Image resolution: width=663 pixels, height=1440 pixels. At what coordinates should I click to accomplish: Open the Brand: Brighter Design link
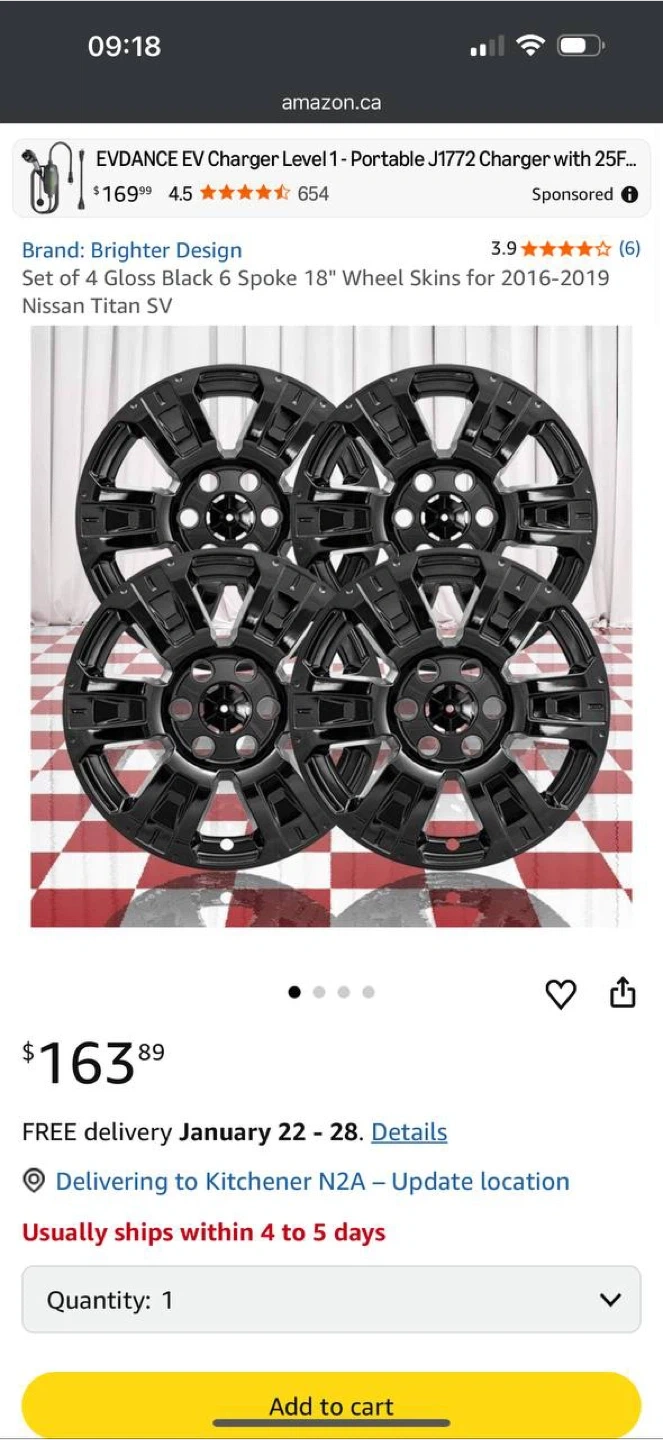click(132, 250)
